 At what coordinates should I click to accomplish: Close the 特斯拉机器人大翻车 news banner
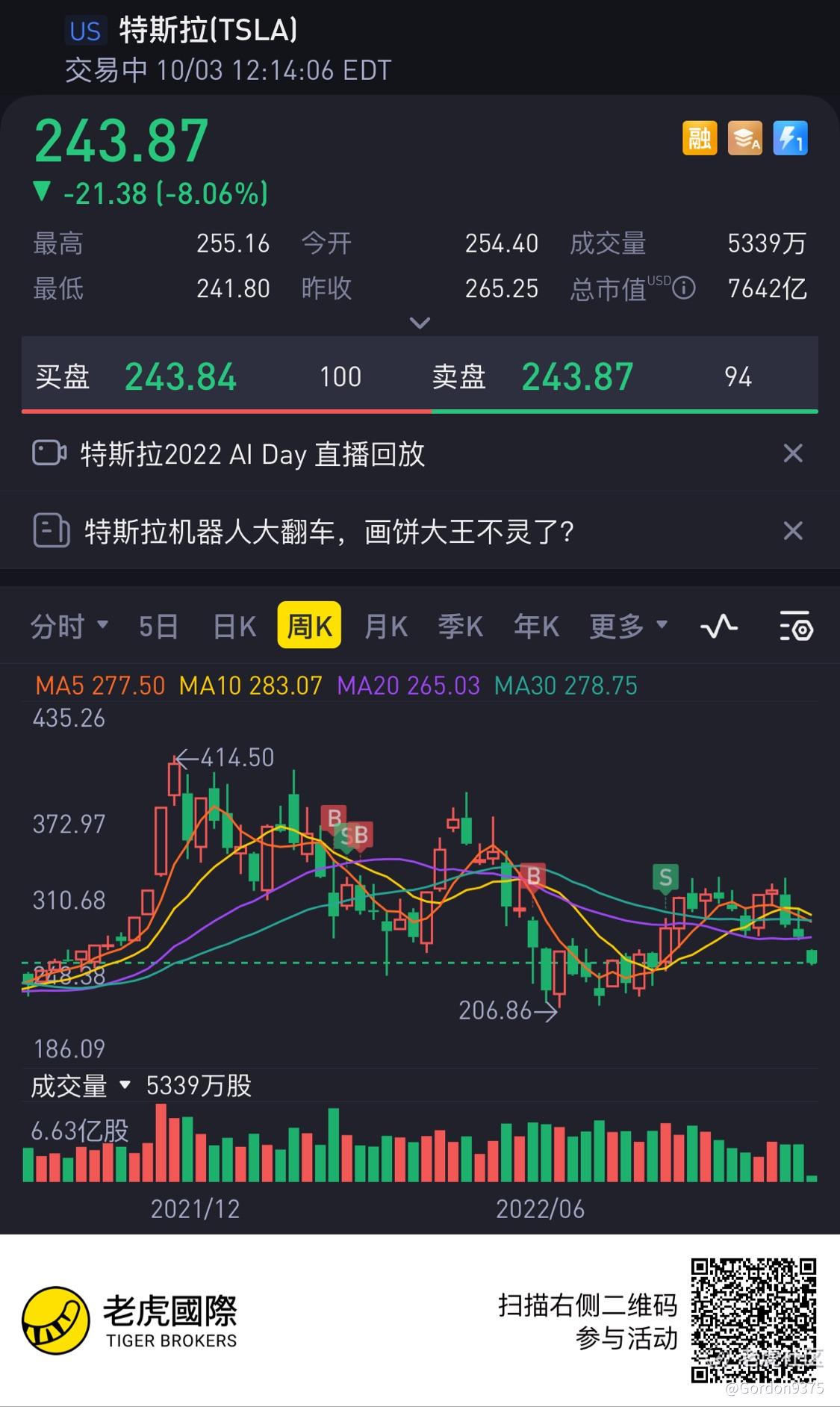792,531
